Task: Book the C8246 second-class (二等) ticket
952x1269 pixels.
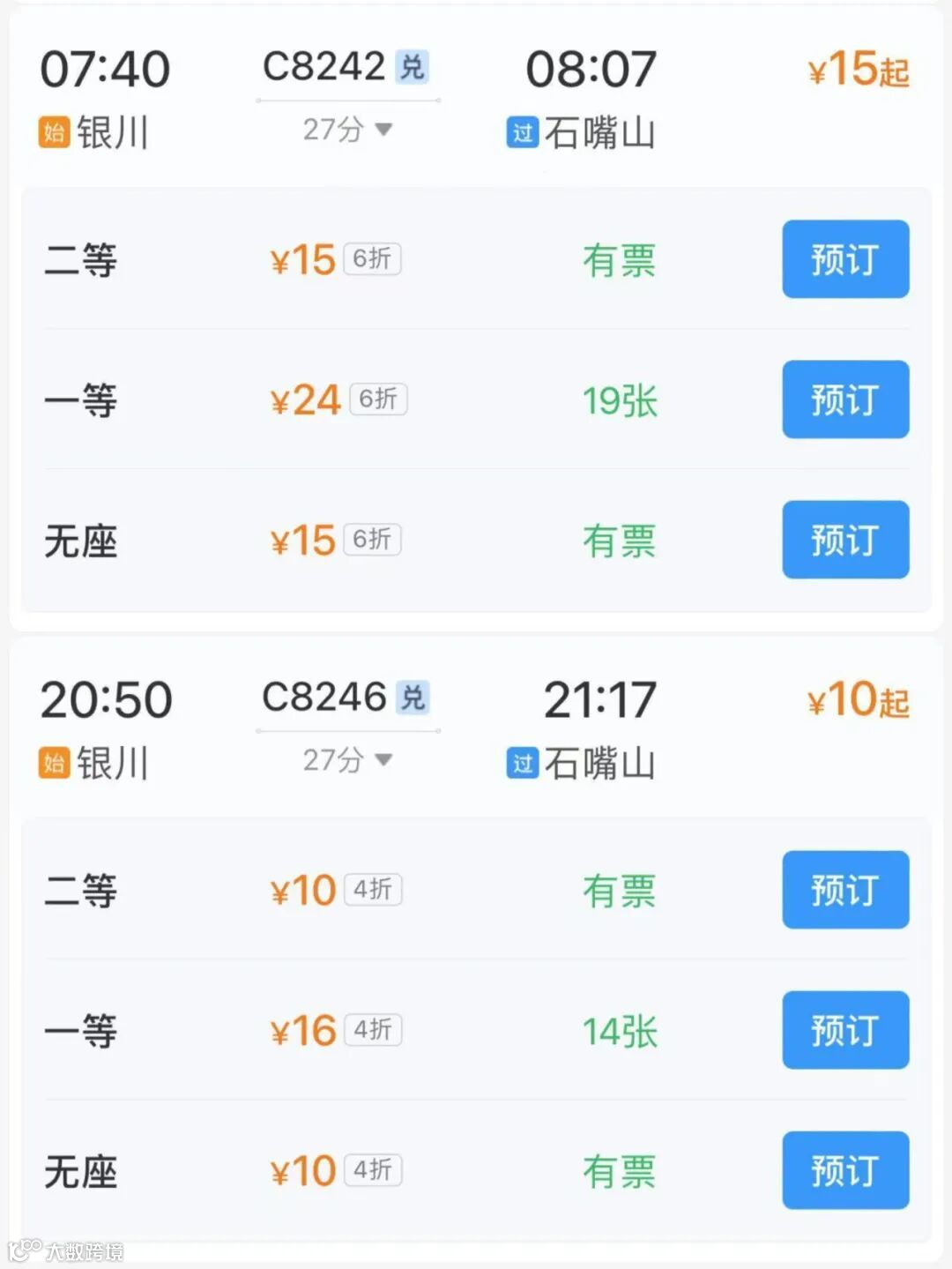Action: pyautogui.click(x=844, y=890)
